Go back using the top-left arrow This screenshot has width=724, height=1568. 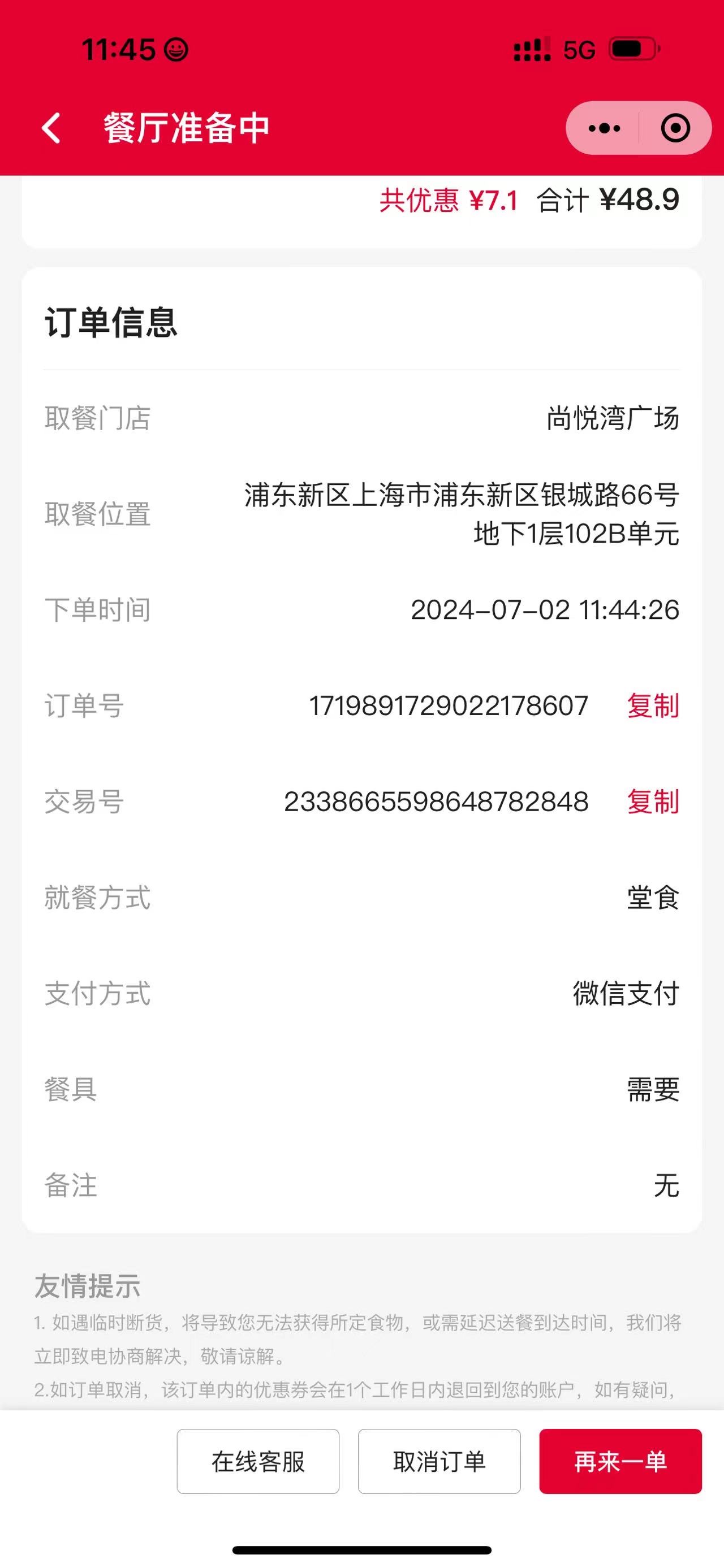pos(51,128)
